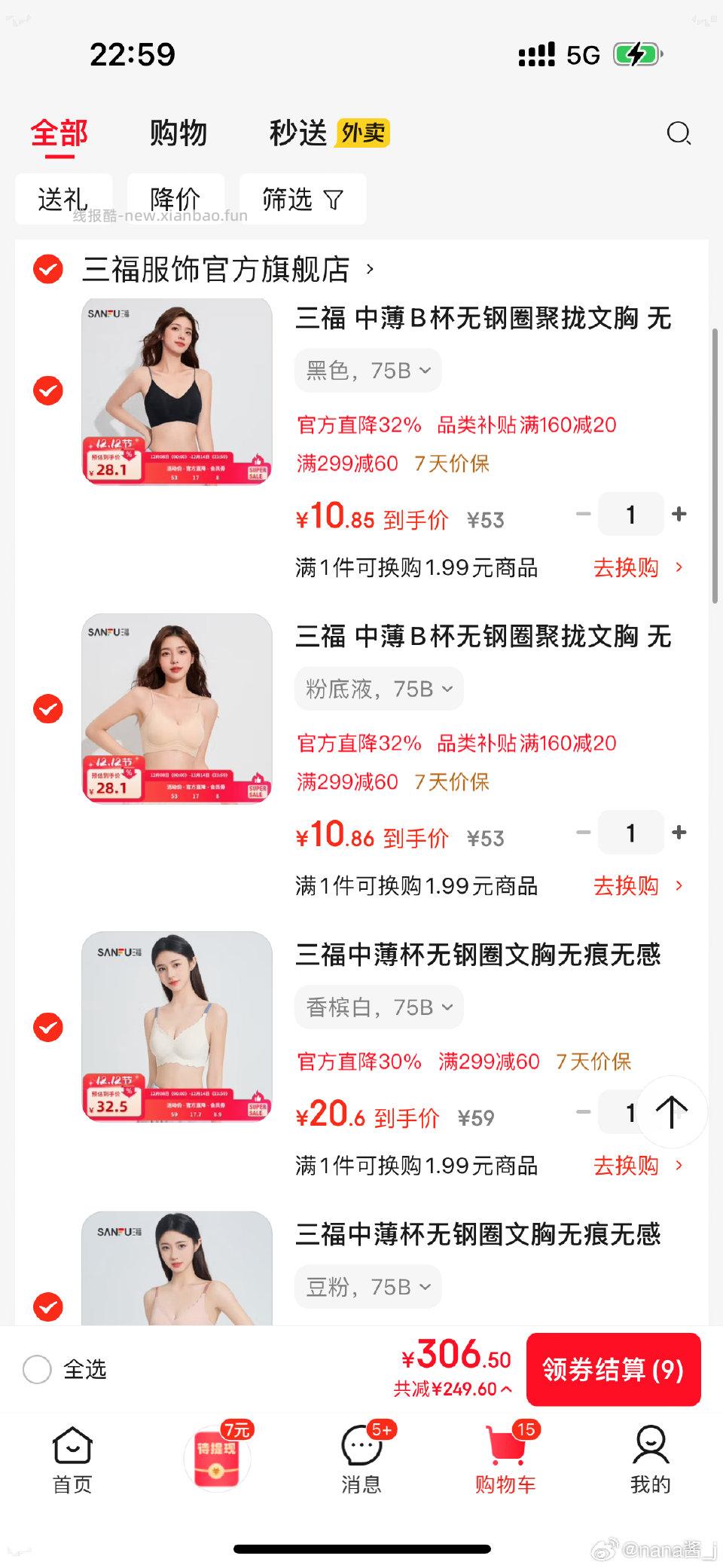
Task: Tap 领券结算 (9) to checkout
Action: pyautogui.click(x=613, y=1371)
